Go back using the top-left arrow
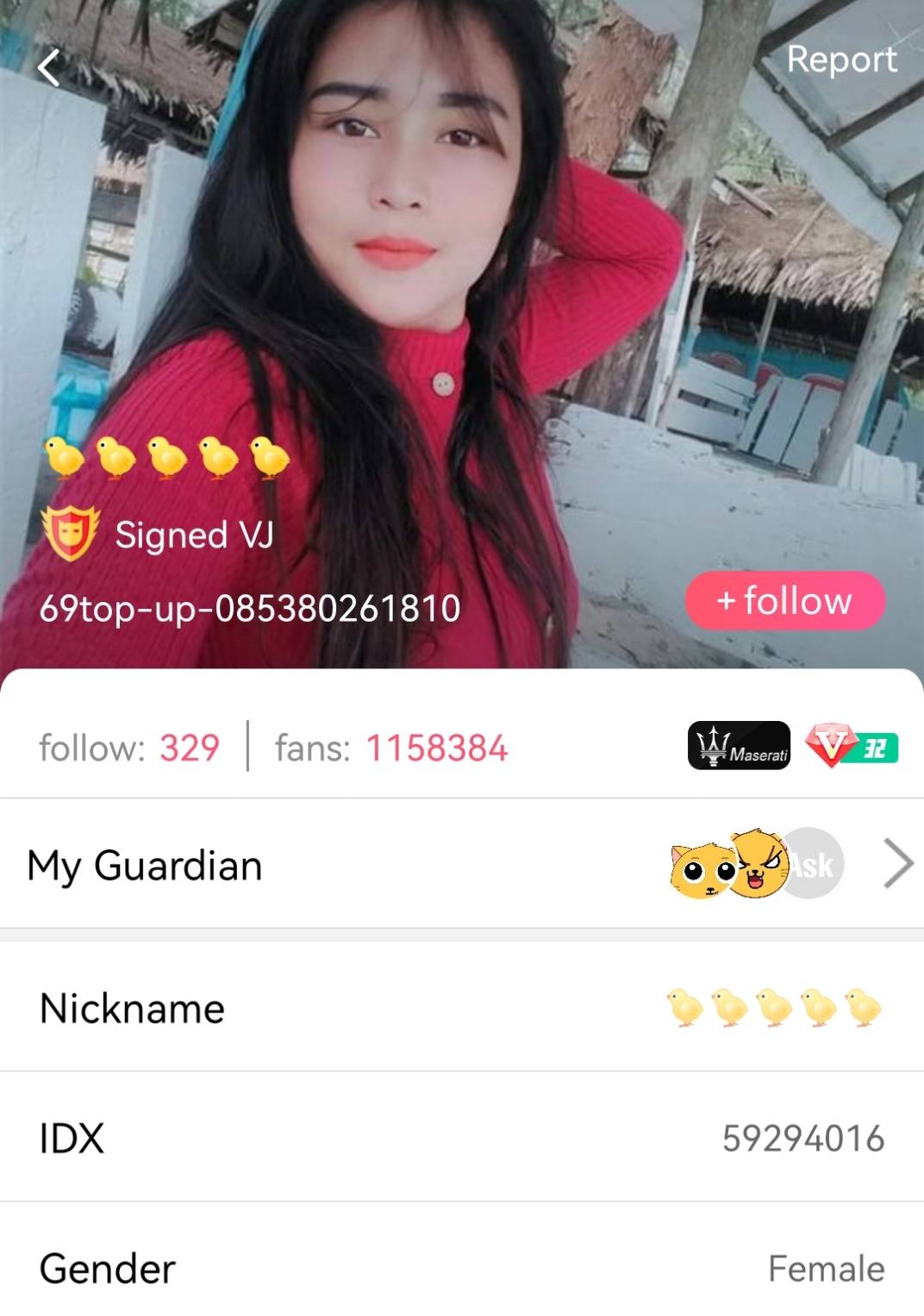The height and width of the screenshot is (1316, 924). coord(49,67)
